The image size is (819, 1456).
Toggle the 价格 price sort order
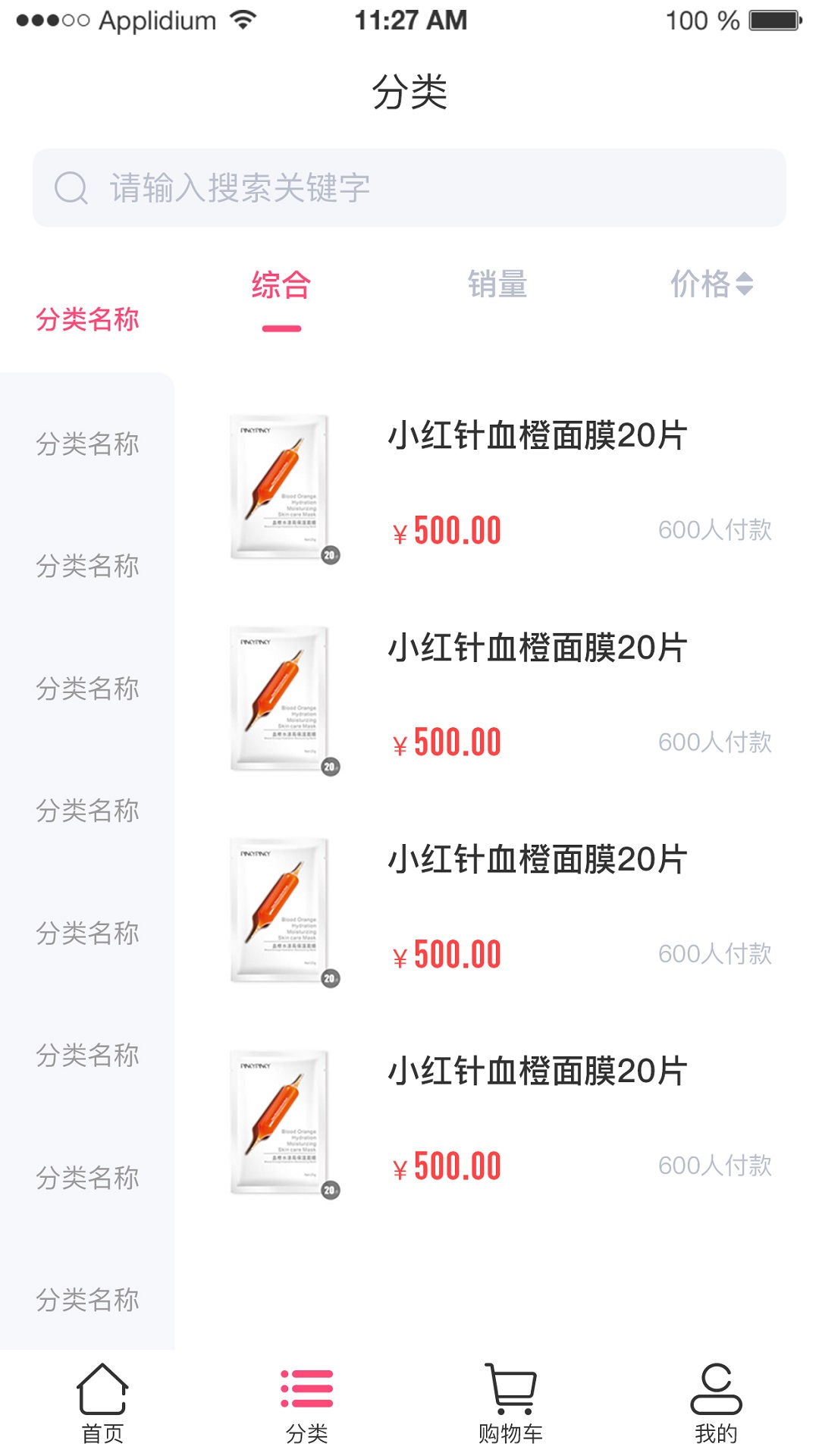click(x=711, y=284)
